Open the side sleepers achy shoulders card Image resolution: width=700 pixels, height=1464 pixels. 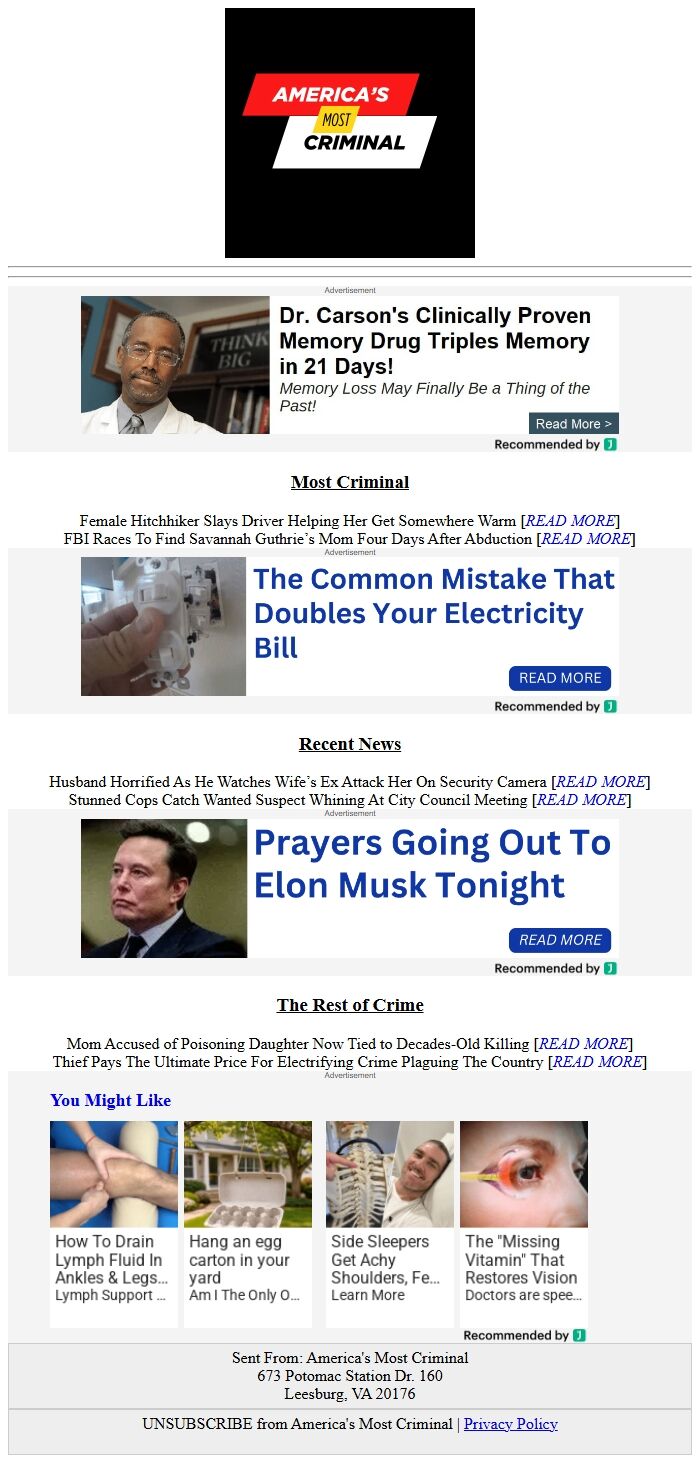(x=389, y=1224)
